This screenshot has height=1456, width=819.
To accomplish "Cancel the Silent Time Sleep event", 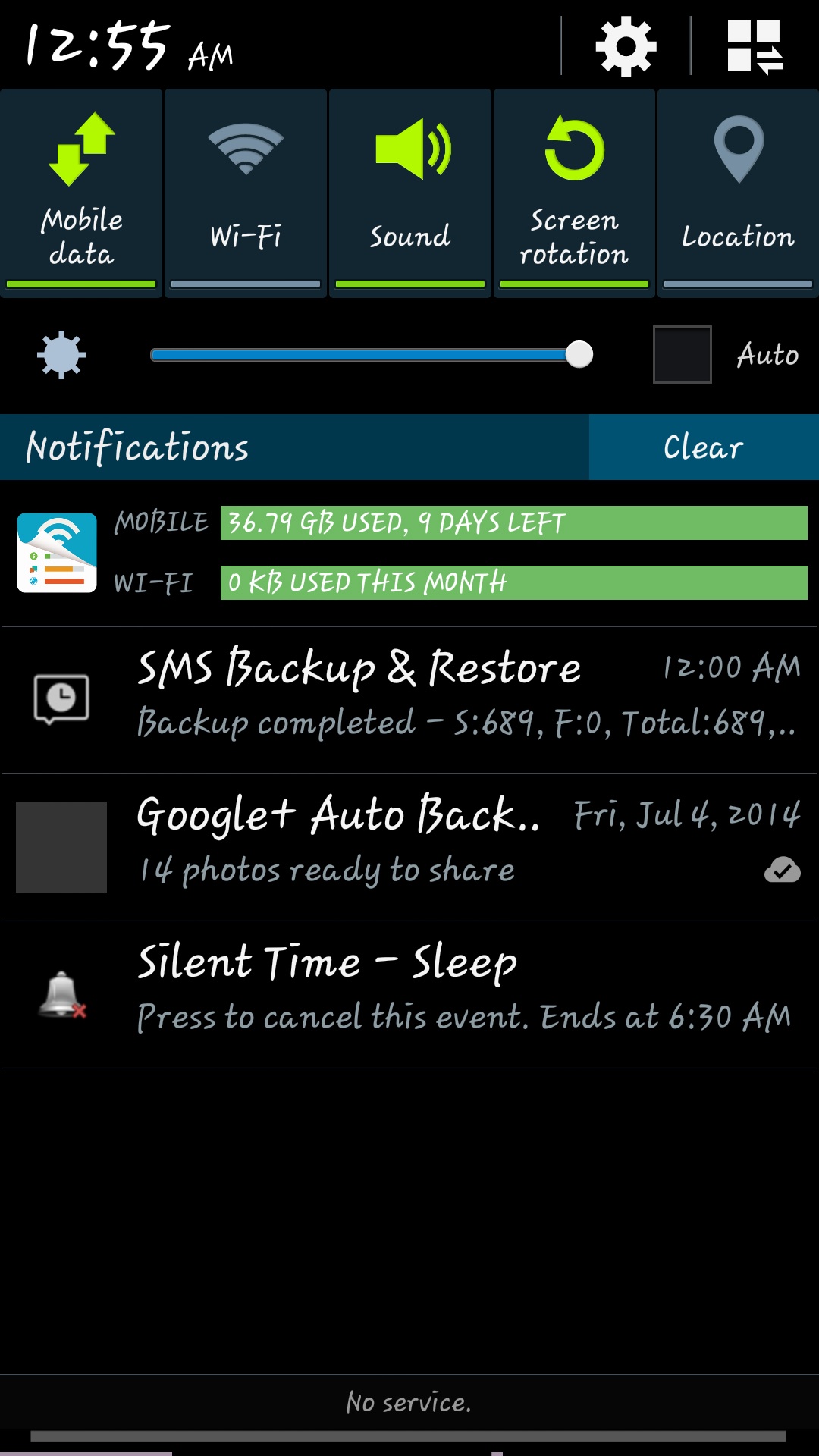I will click(409, 990).
